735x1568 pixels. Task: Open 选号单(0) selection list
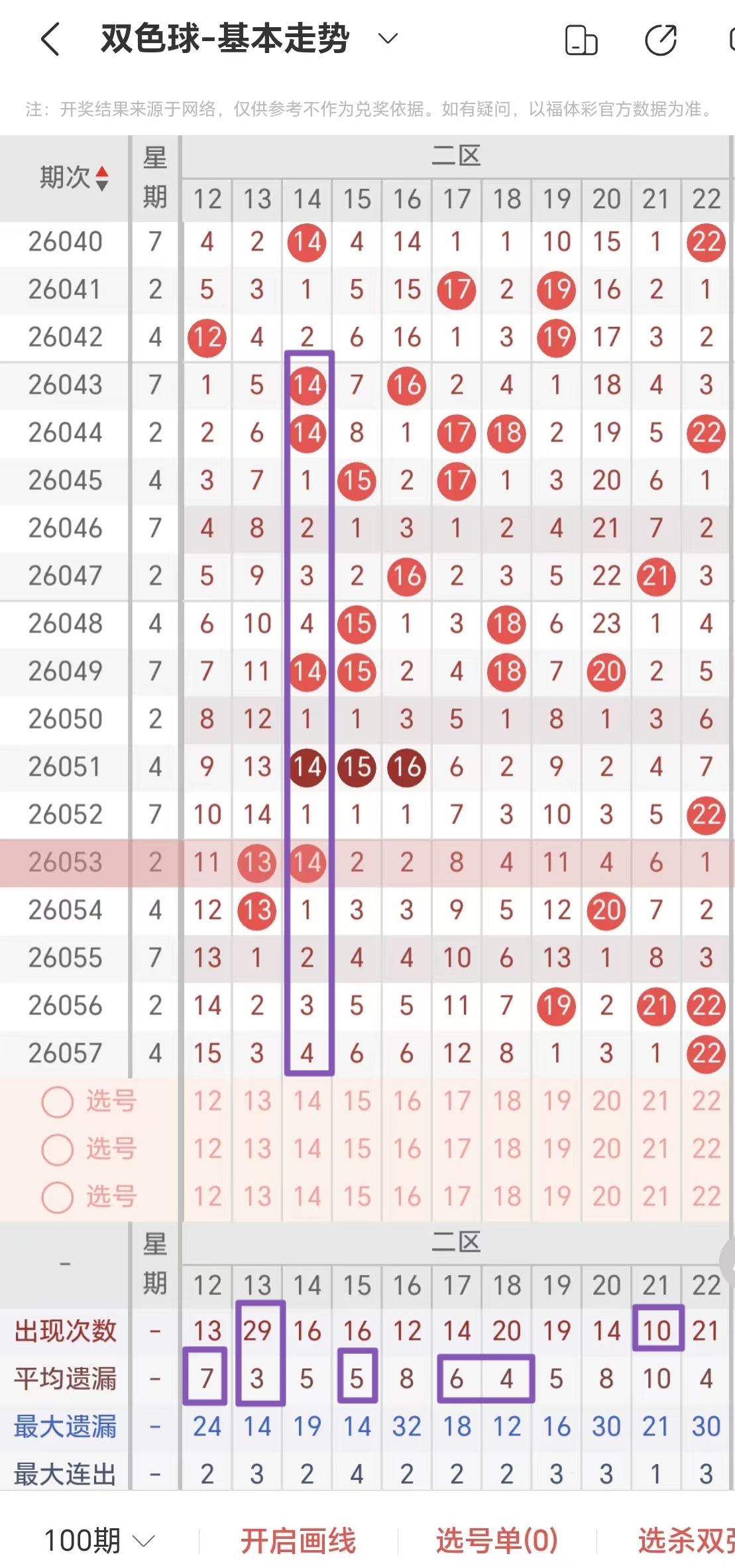[x=496, y=1540]
